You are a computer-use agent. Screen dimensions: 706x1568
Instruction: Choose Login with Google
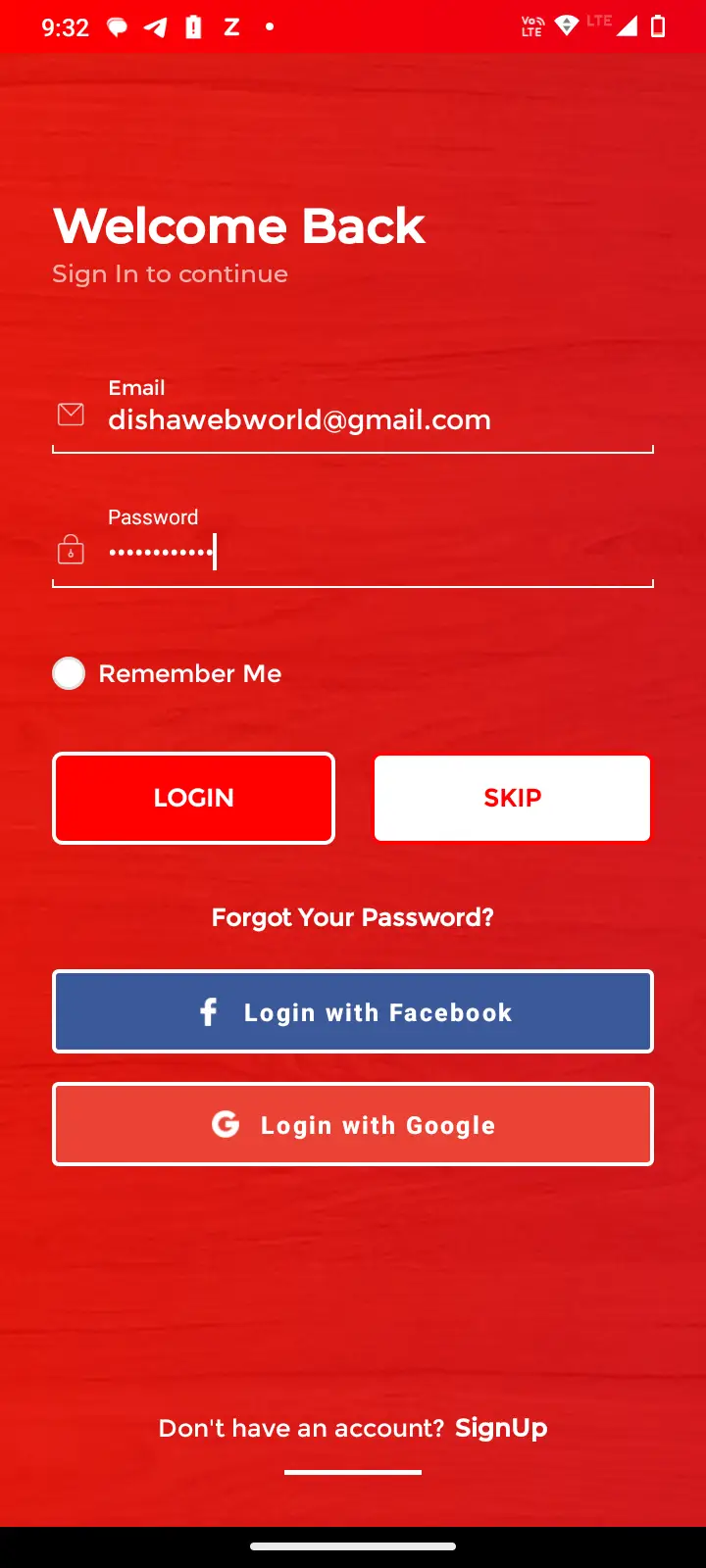353,1124
